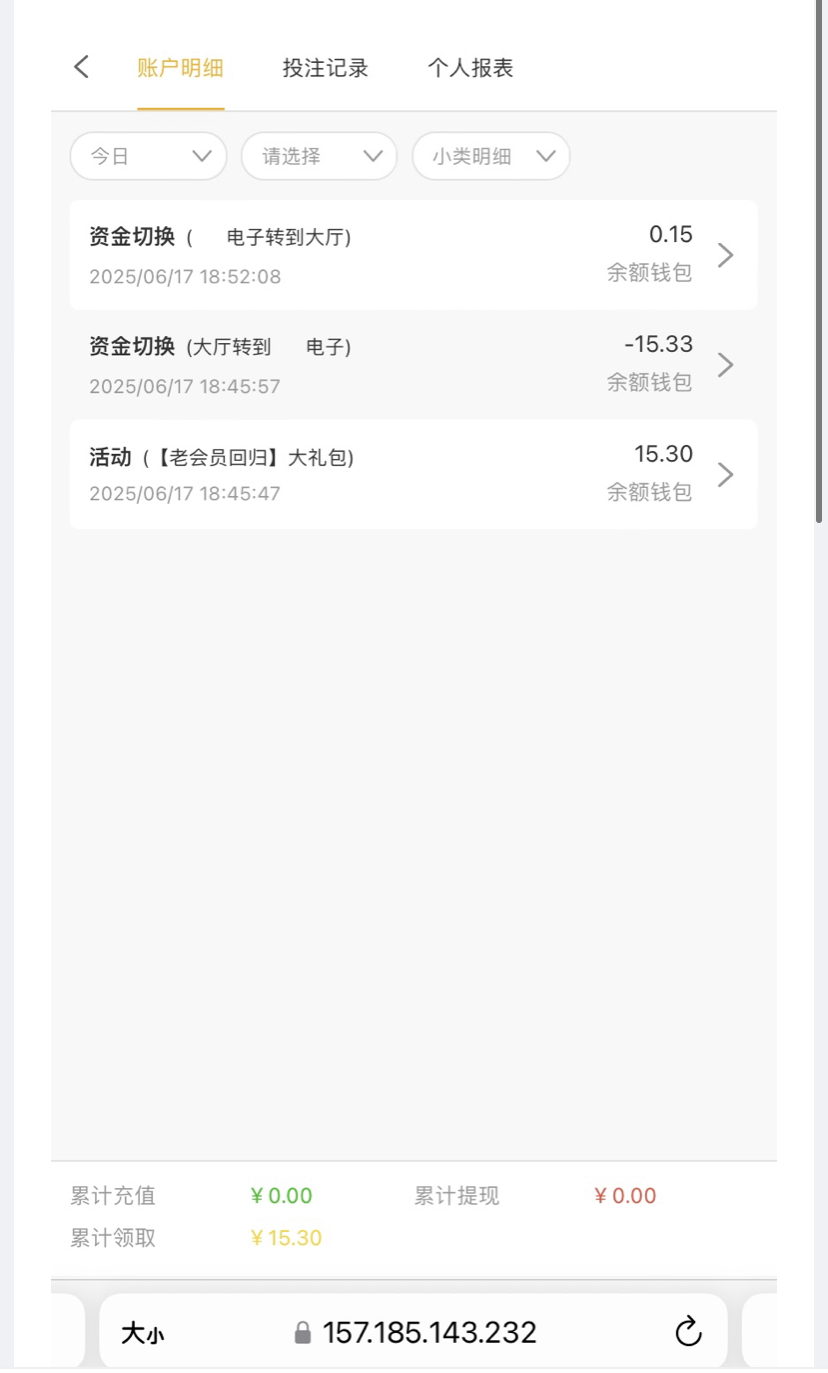This screenshot has width=828, height=1373.
Task: Open the 0.15 电子转到大厅 transaction
Action: click(x=413, y=255)
